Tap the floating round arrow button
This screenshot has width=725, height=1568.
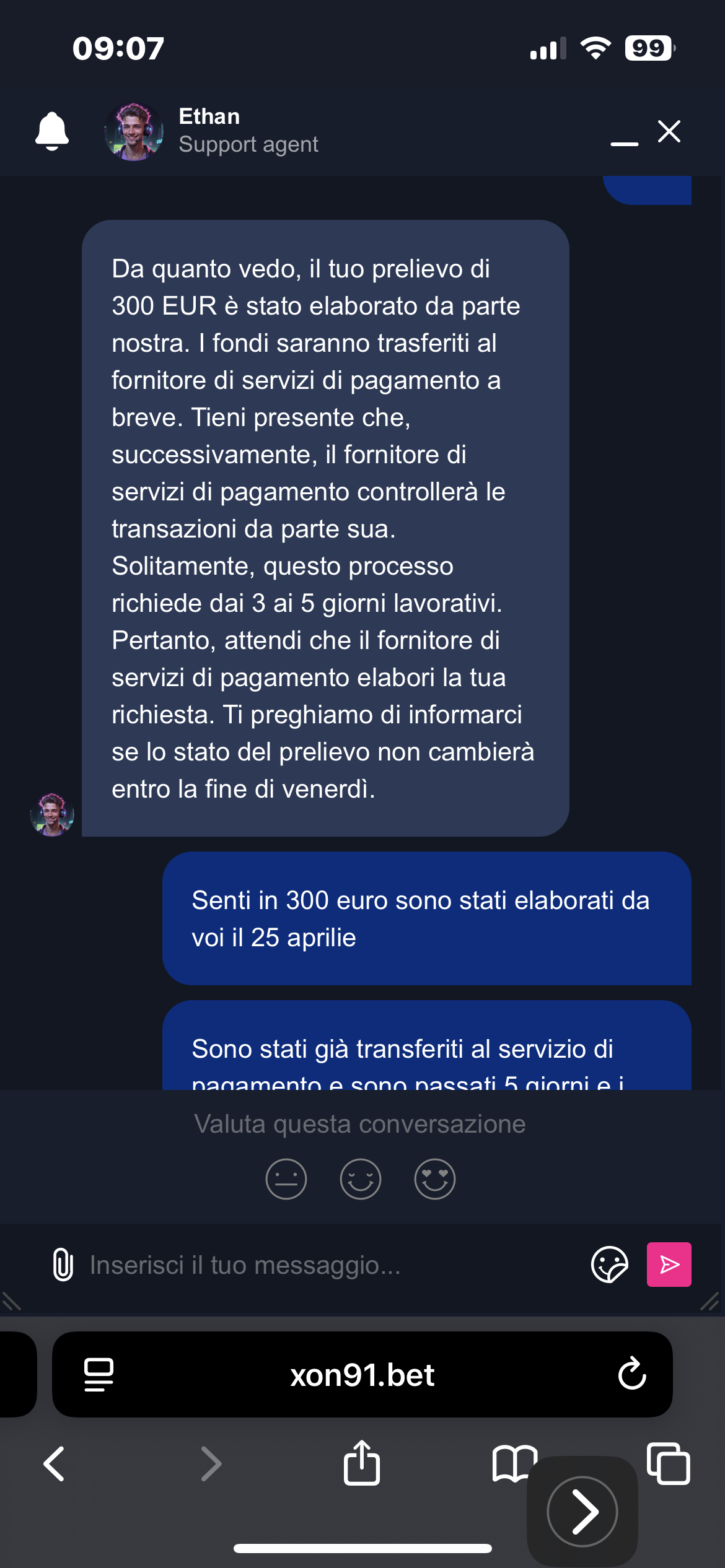pyautogui.click(x=582, y=1511)
